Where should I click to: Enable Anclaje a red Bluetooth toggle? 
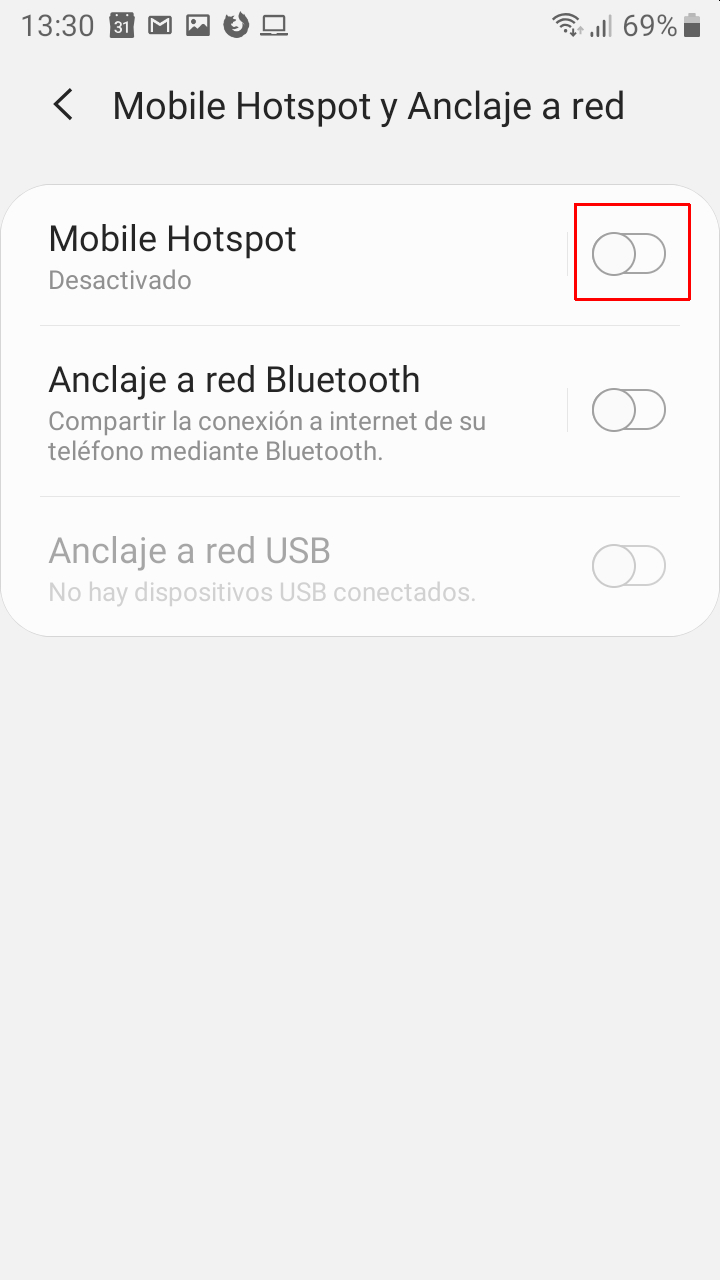[x=629, y=410]
